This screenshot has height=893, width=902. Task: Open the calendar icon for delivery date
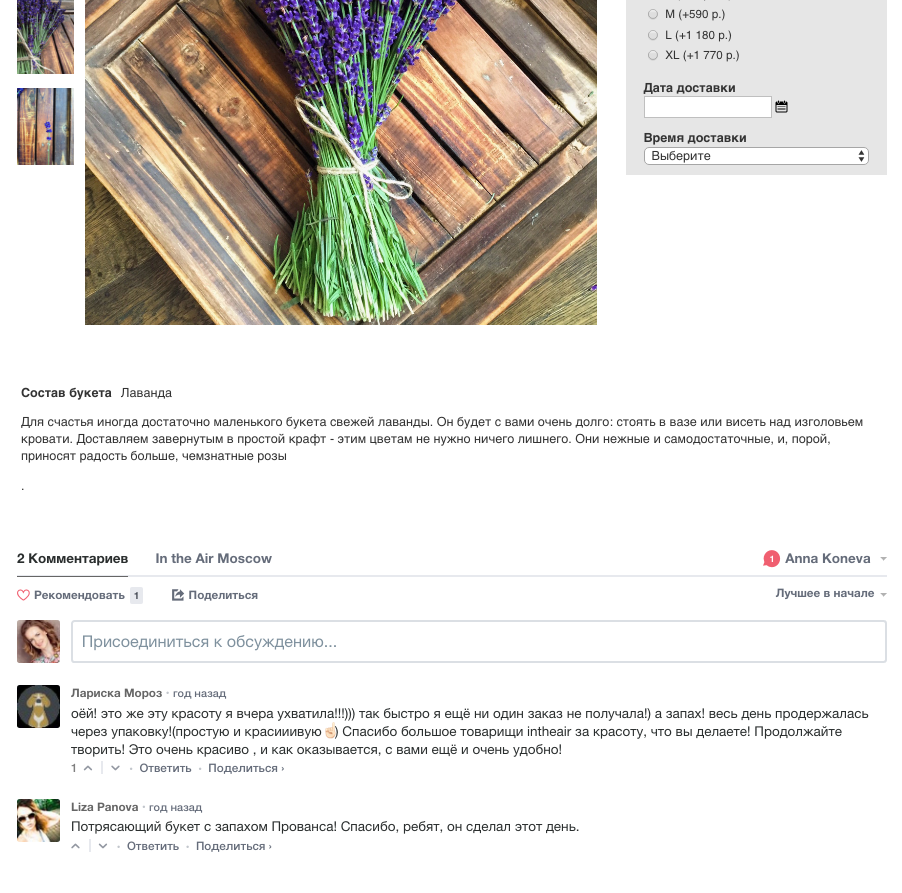click(782, 107)
